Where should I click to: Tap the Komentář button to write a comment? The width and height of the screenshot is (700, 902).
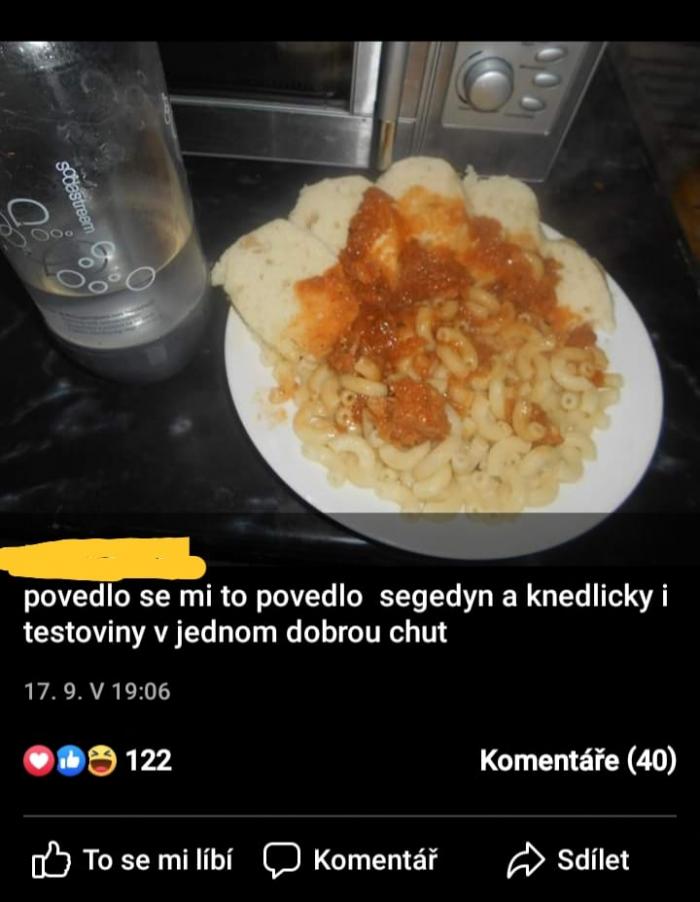pos(350,860)
